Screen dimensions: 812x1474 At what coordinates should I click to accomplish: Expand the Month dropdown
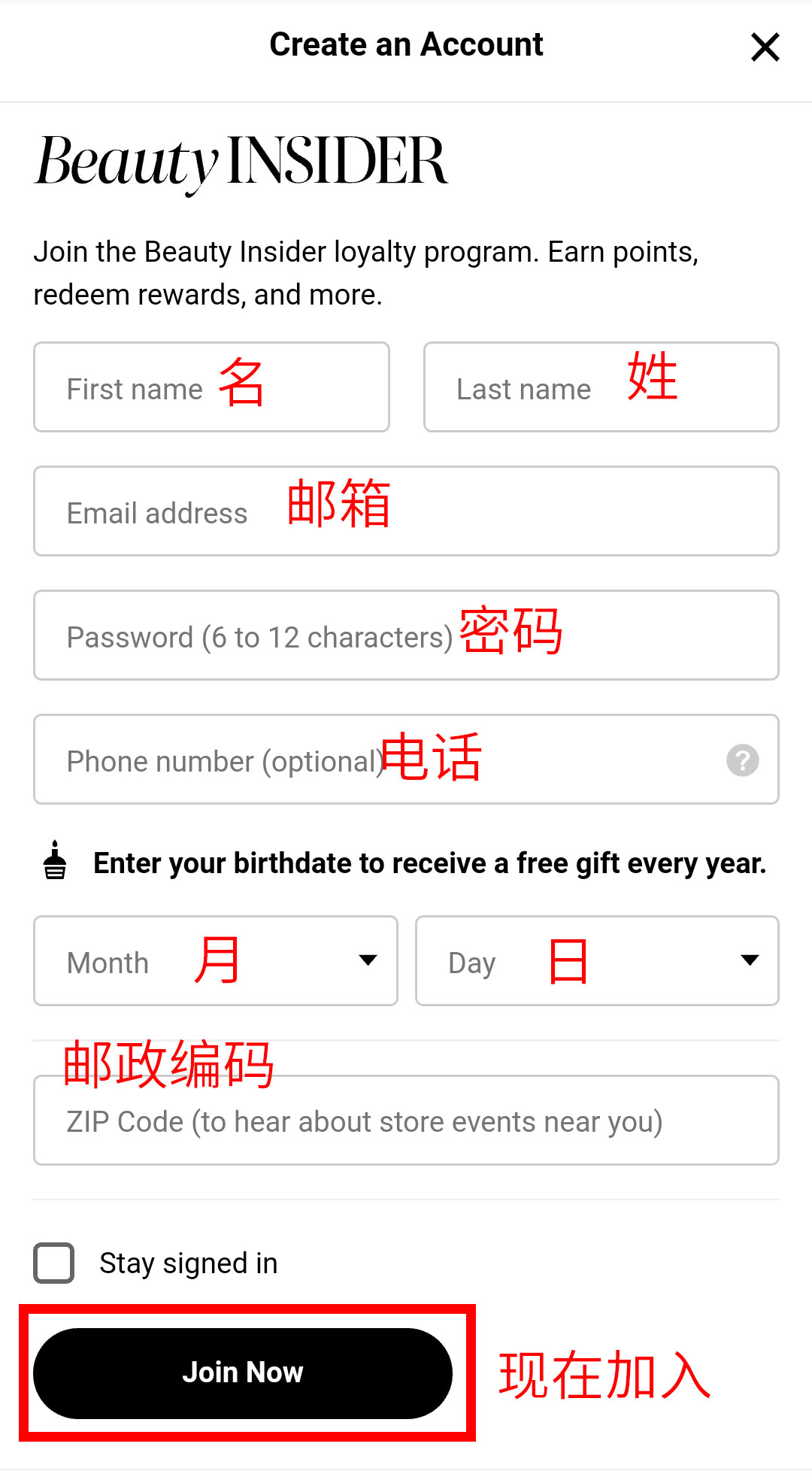[x=216, y=960]
